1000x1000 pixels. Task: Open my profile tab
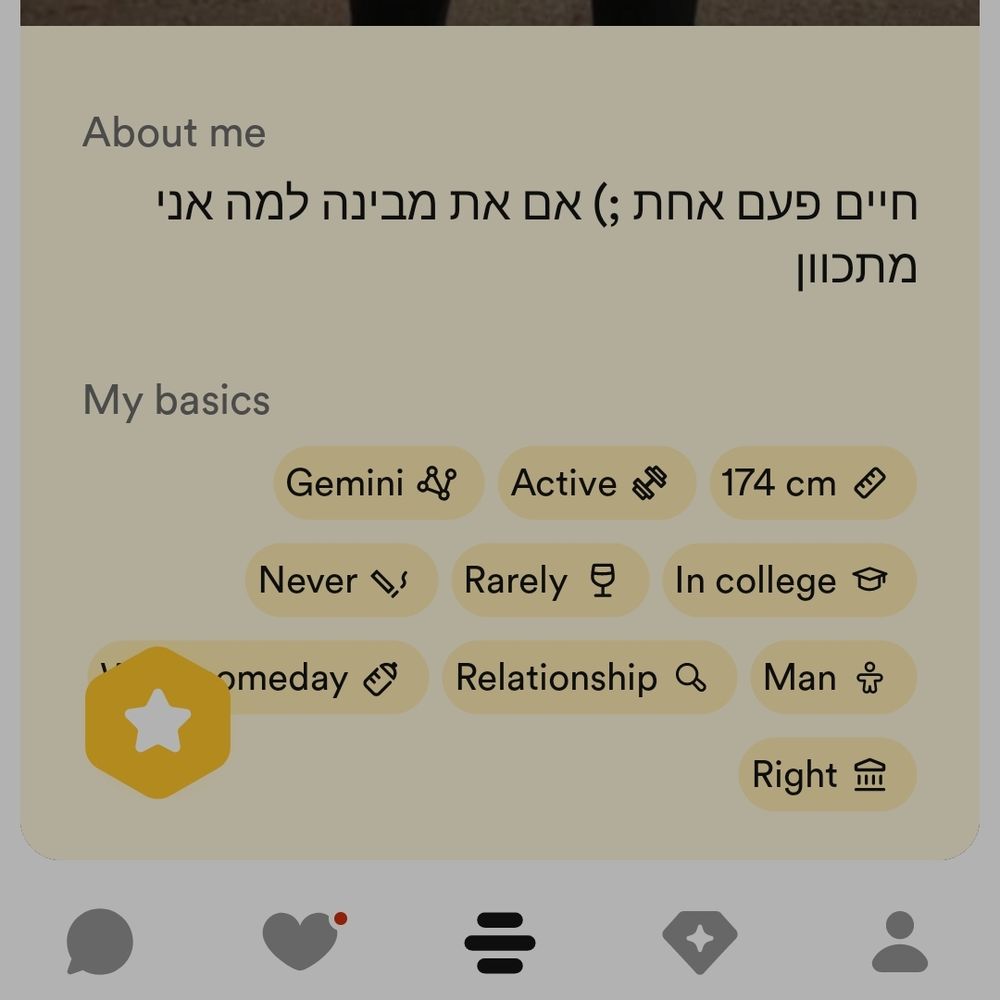(x=900, y=941)
